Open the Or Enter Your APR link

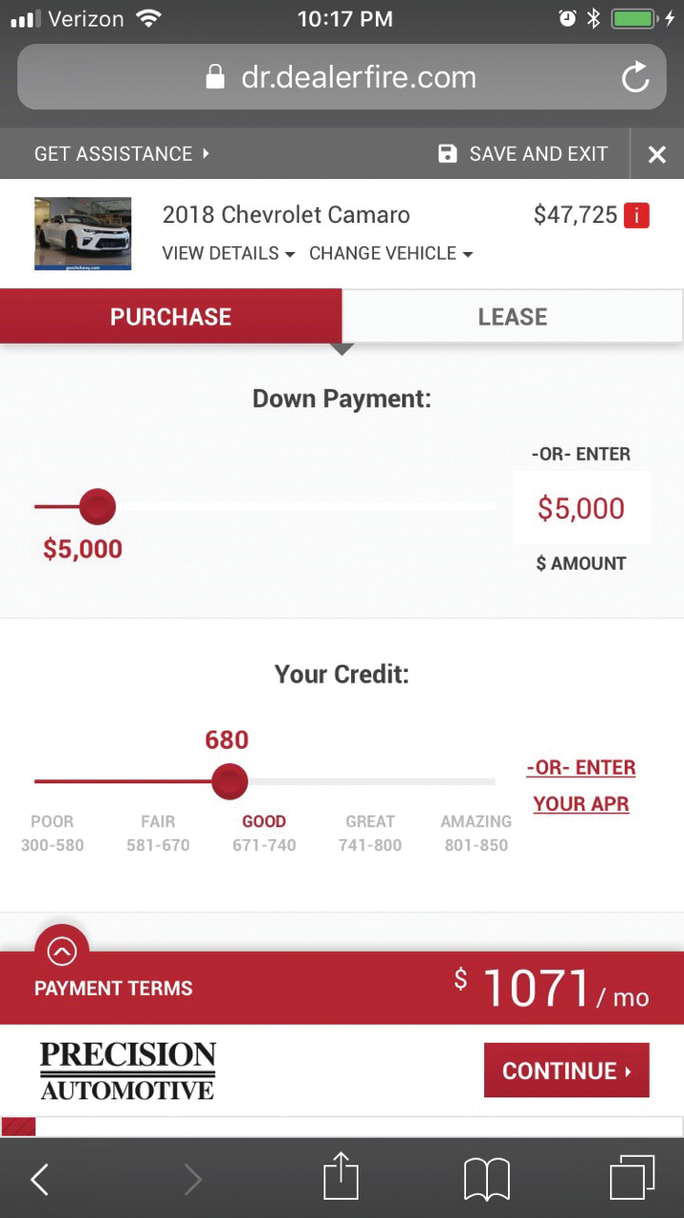(581, 786)
